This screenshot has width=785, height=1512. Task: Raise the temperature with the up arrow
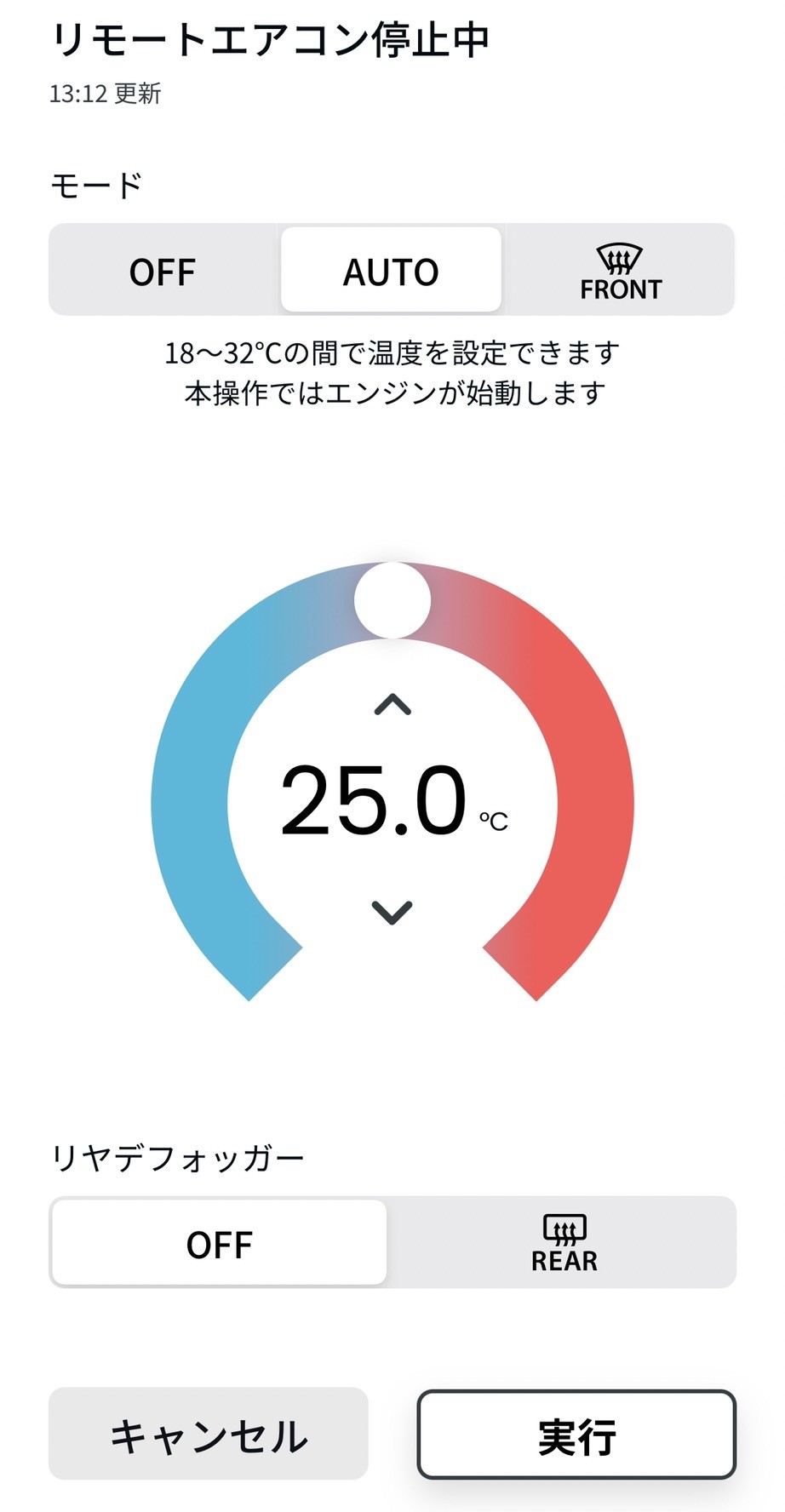(392, 705)
